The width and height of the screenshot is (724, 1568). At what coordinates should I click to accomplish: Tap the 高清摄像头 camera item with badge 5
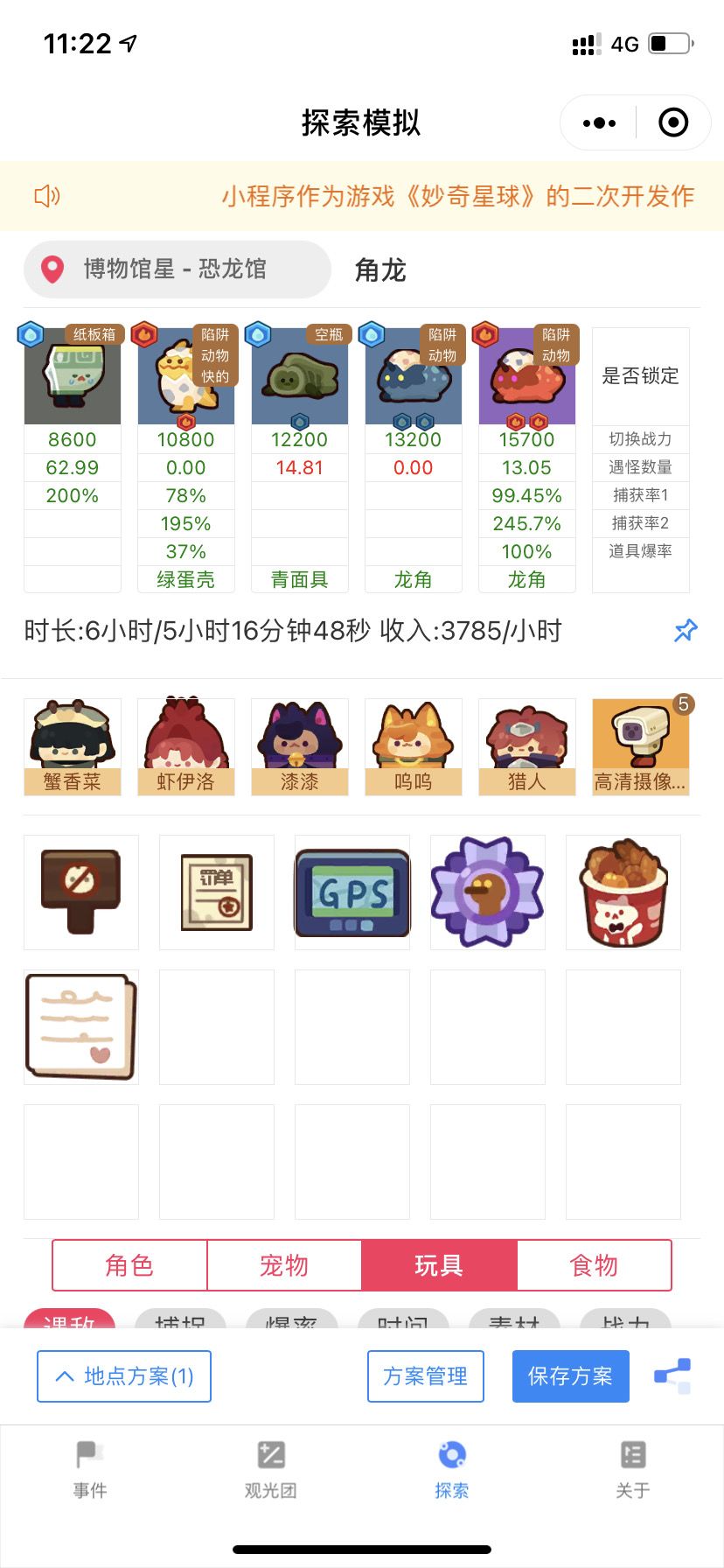(x=640, y=745)
